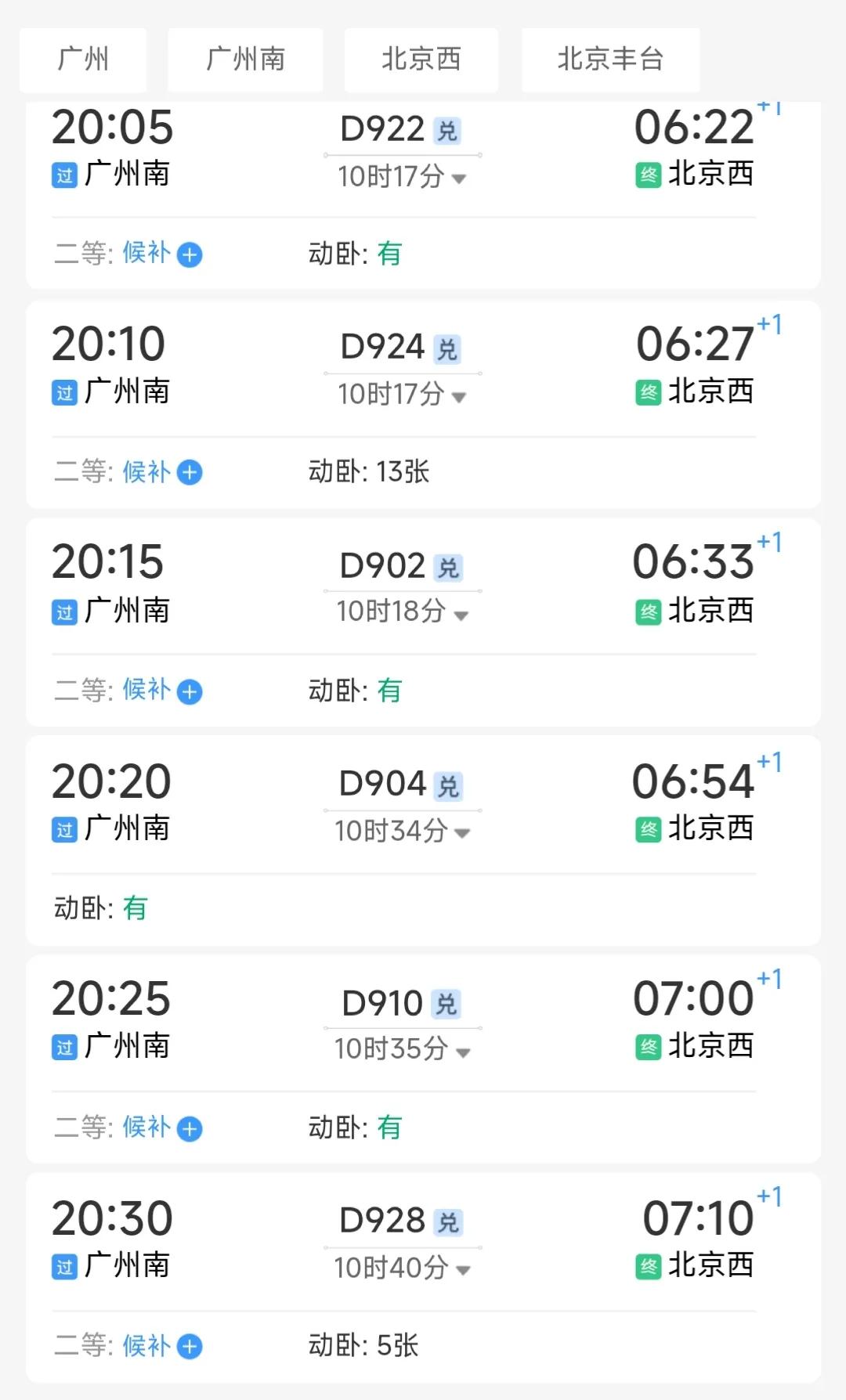Click the 兑 icon next to train D928
The width and height of the screenshot is (846, 1400).
pyautogui.click(x=450, y=1221)
